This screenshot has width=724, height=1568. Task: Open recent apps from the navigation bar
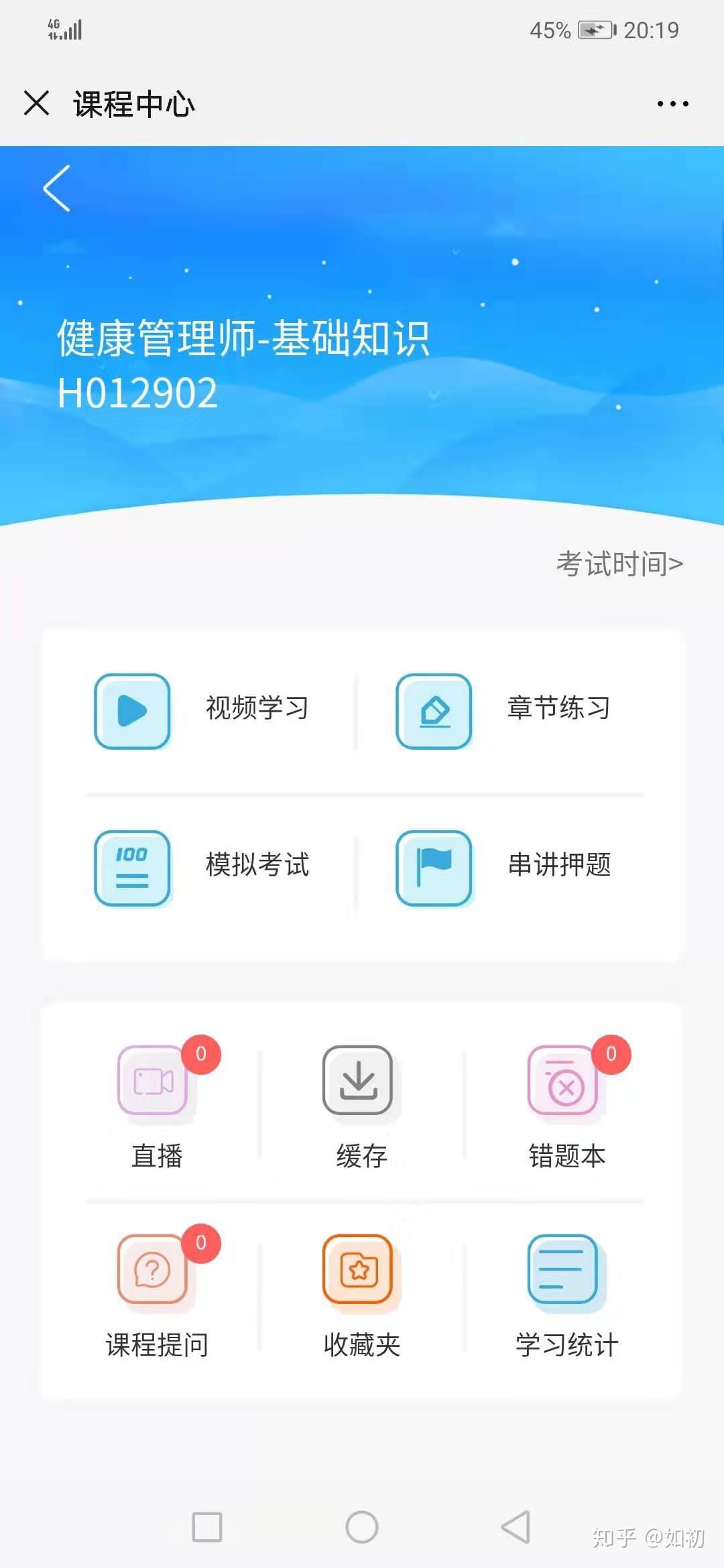point(207,1527)
